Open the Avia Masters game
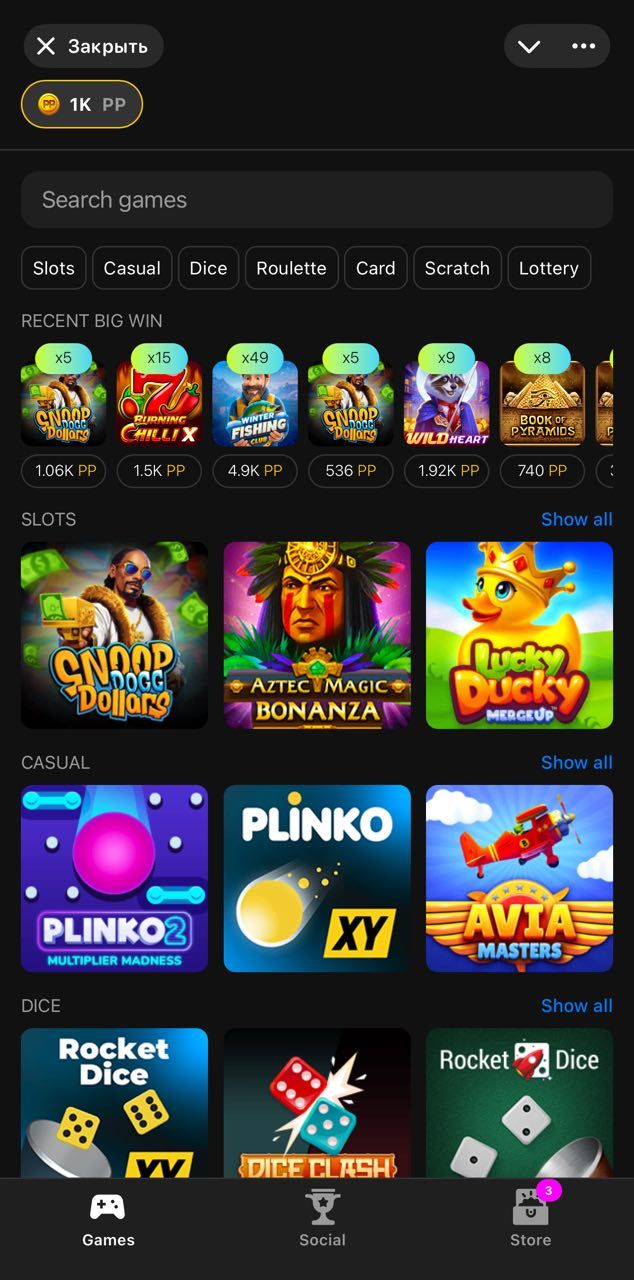The width and height of the screenshot is (634, 1280). click(519, 878)
